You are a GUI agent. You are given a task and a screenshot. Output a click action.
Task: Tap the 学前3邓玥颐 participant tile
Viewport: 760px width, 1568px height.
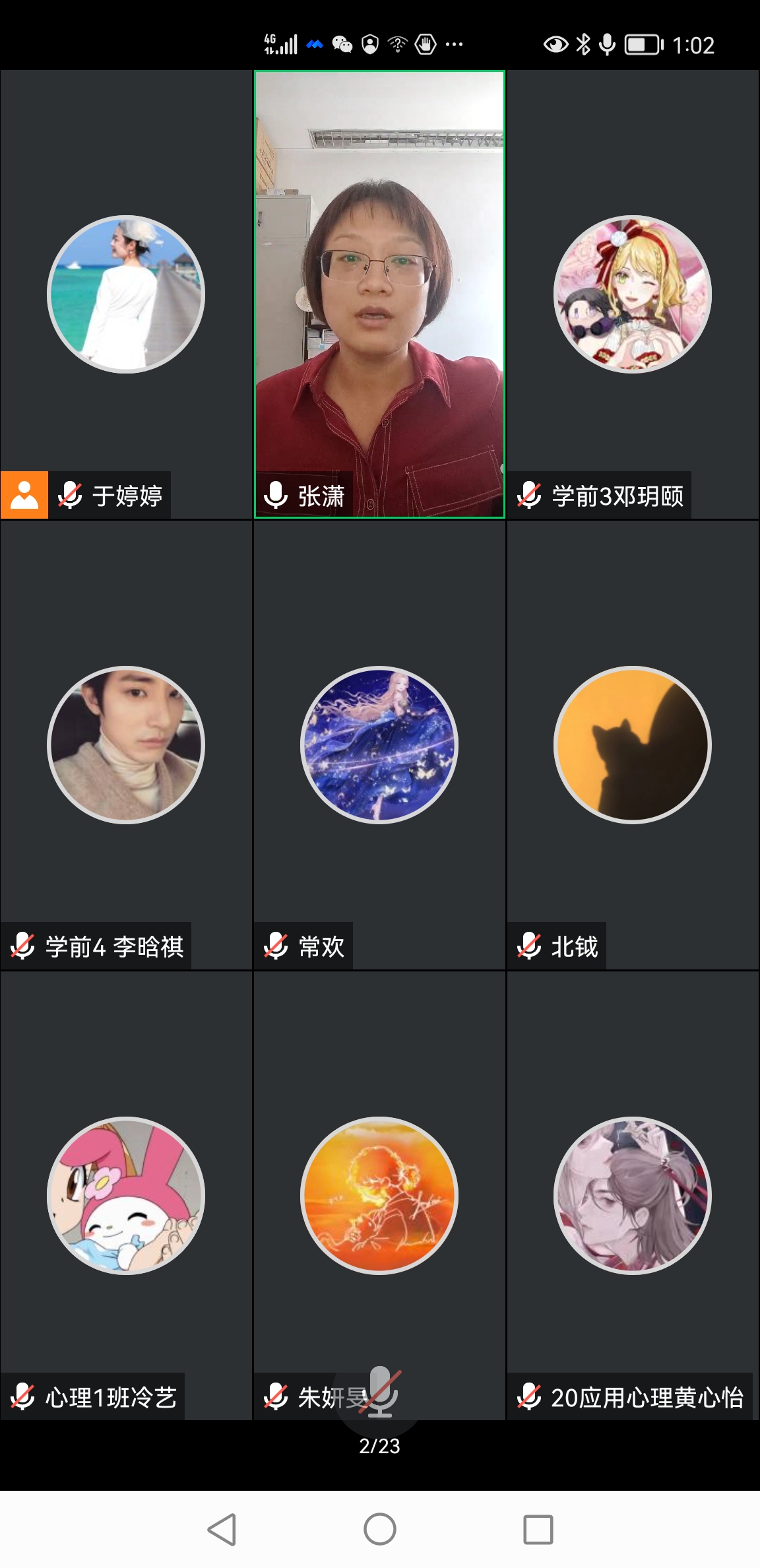pos(632,294)
